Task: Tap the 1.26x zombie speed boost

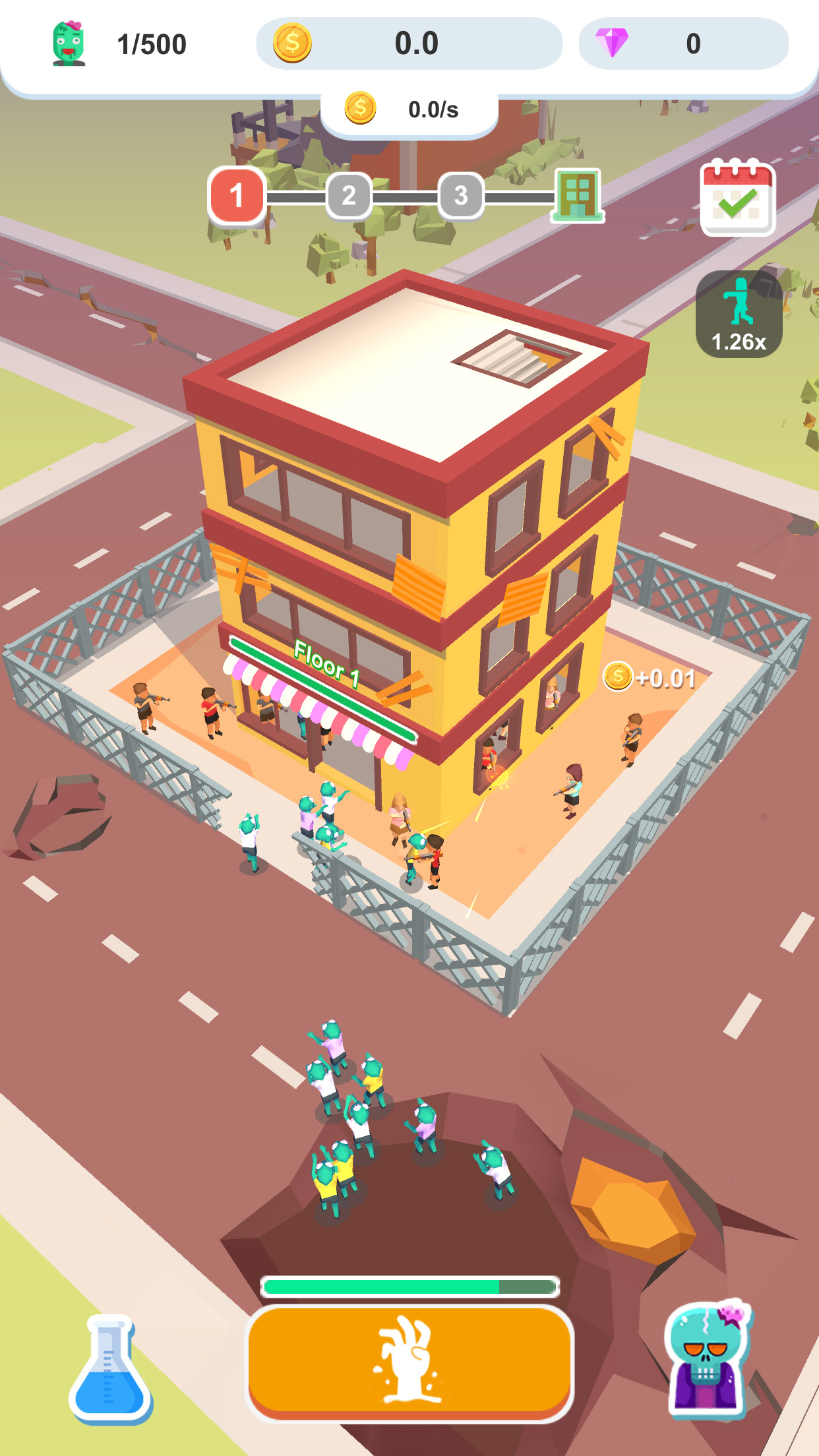Action: (739, 314)
